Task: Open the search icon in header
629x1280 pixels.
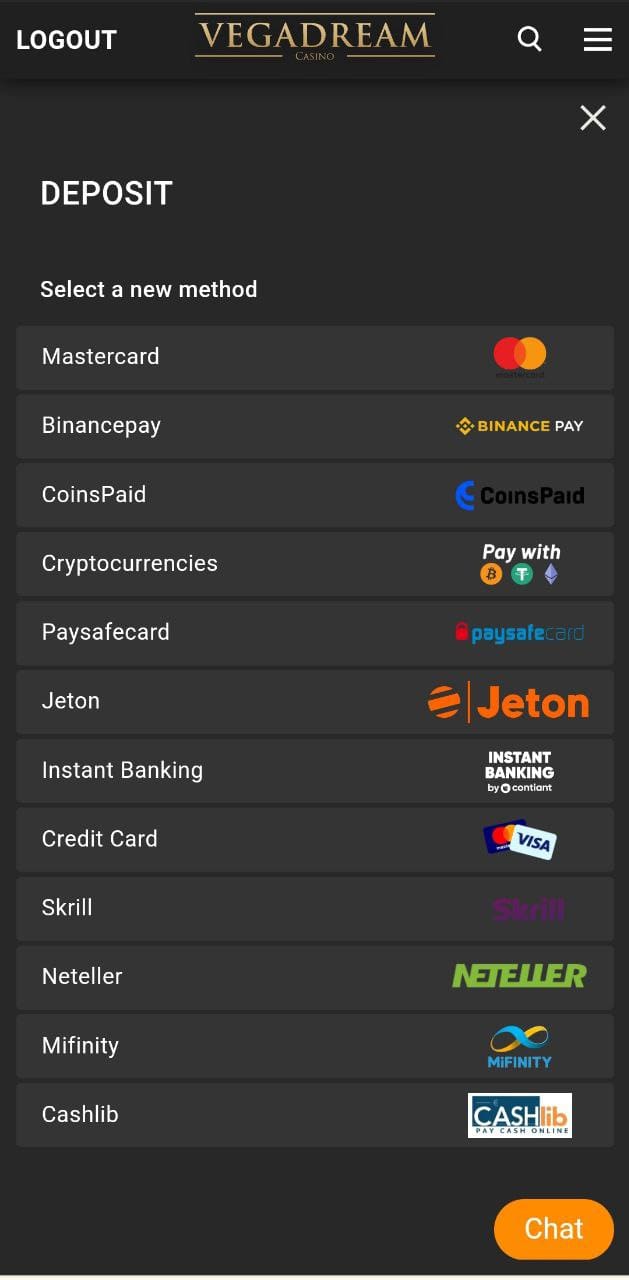Action: (x=530, y=39)
